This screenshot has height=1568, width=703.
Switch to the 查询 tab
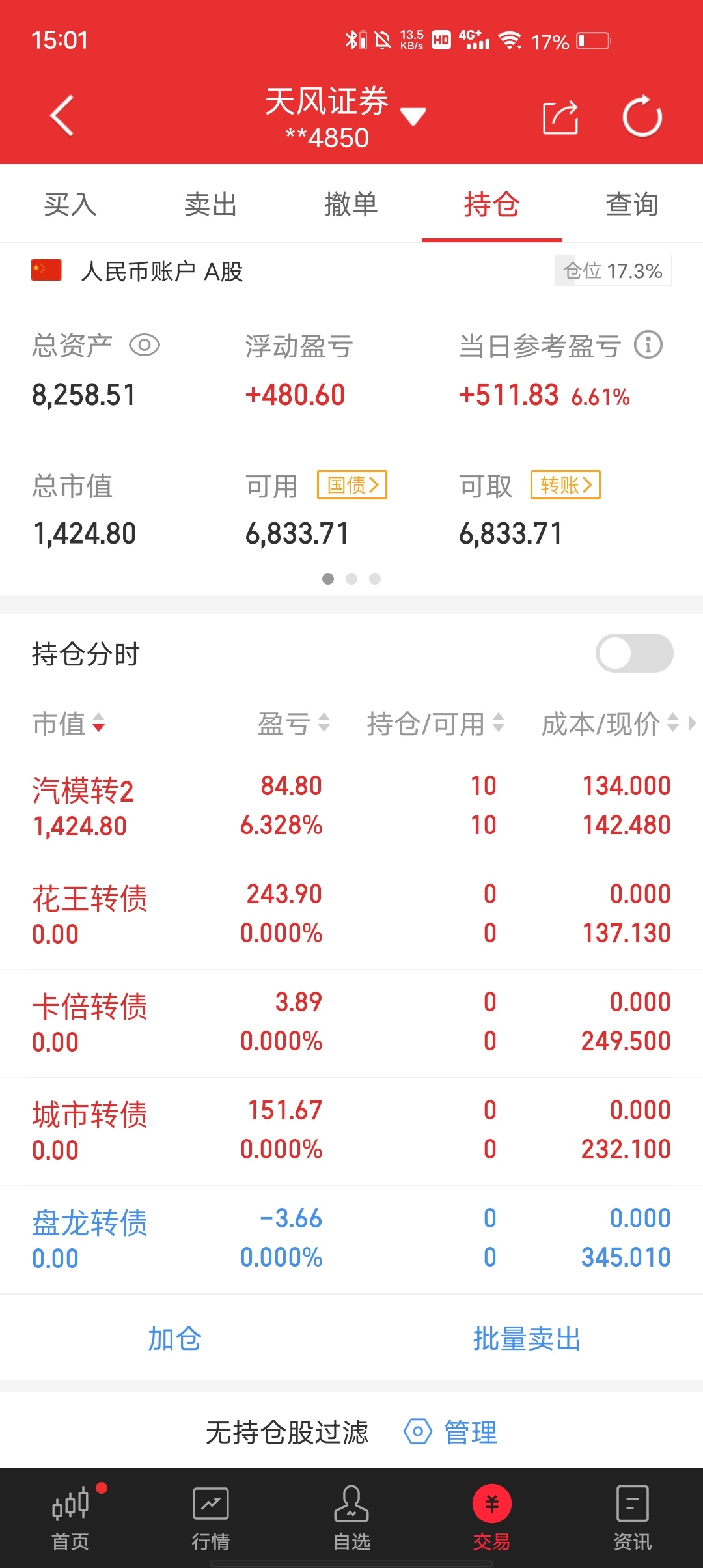pos(633,204)
